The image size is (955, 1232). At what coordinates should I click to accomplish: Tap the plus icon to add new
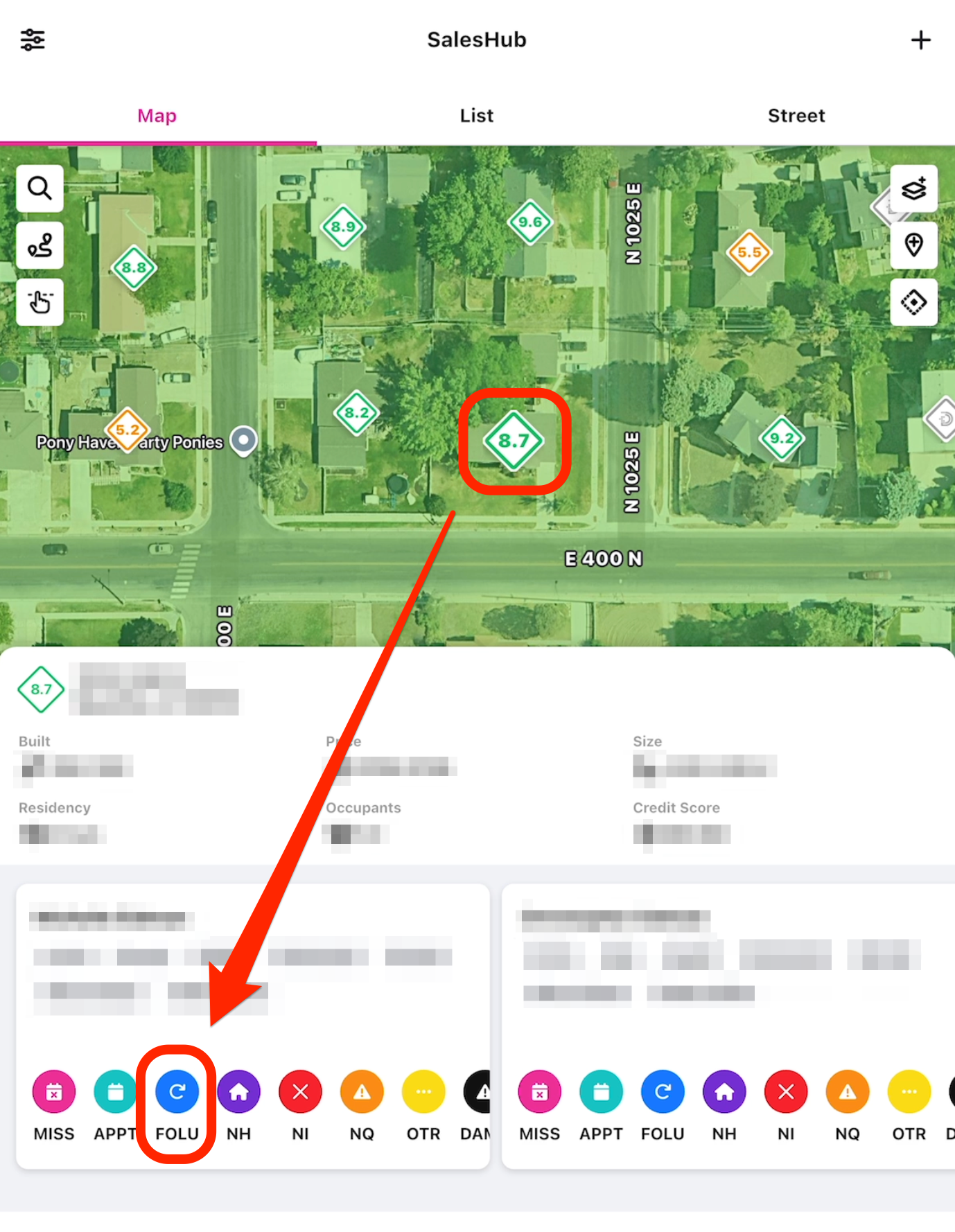[x=920, y=40]
